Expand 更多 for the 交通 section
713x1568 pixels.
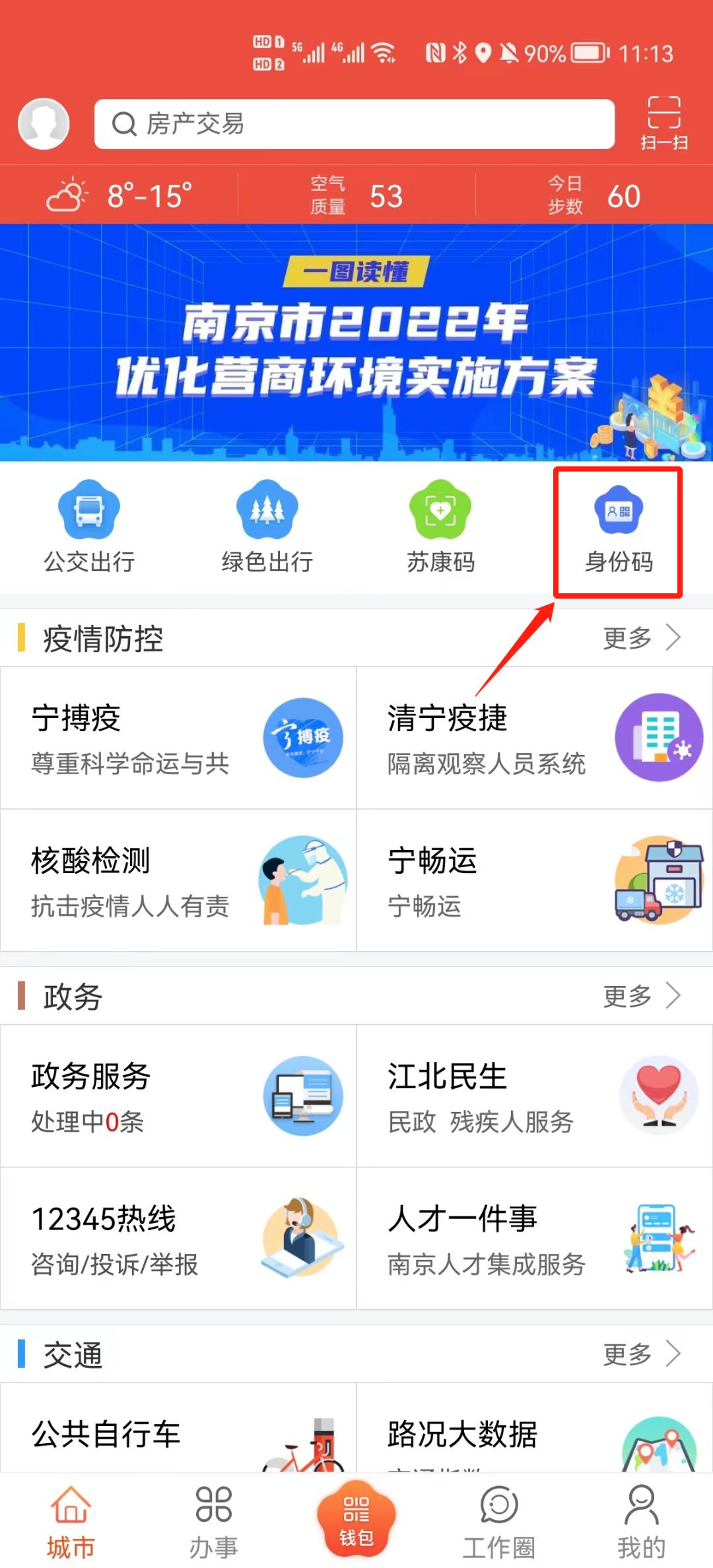640,1354
